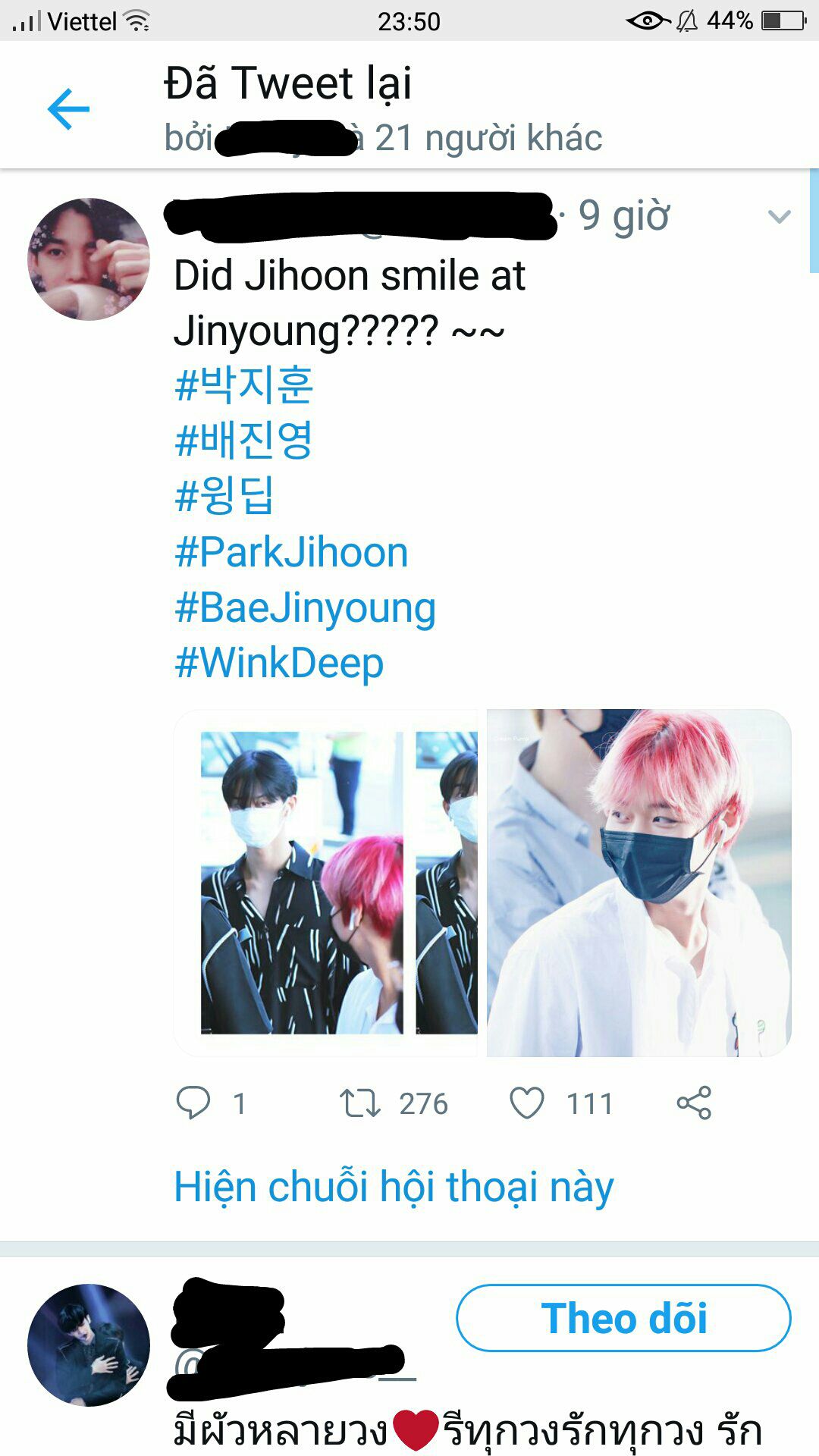View the right photo with pink hair
Viewport: 819px width, 1456px height.
pos(639,883)
